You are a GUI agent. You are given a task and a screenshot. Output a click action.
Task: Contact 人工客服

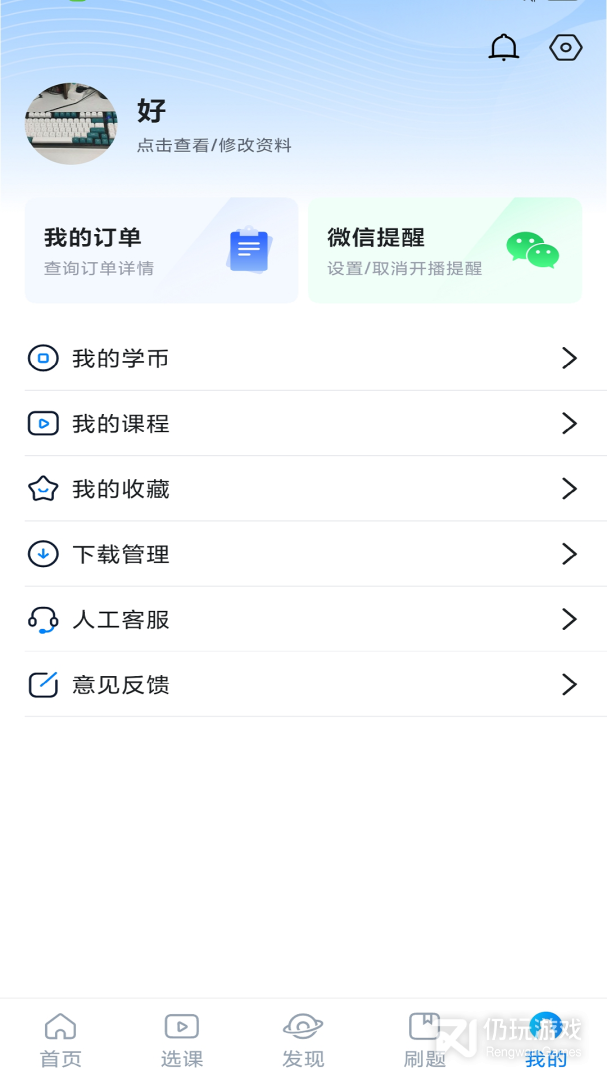pos(303,619)
